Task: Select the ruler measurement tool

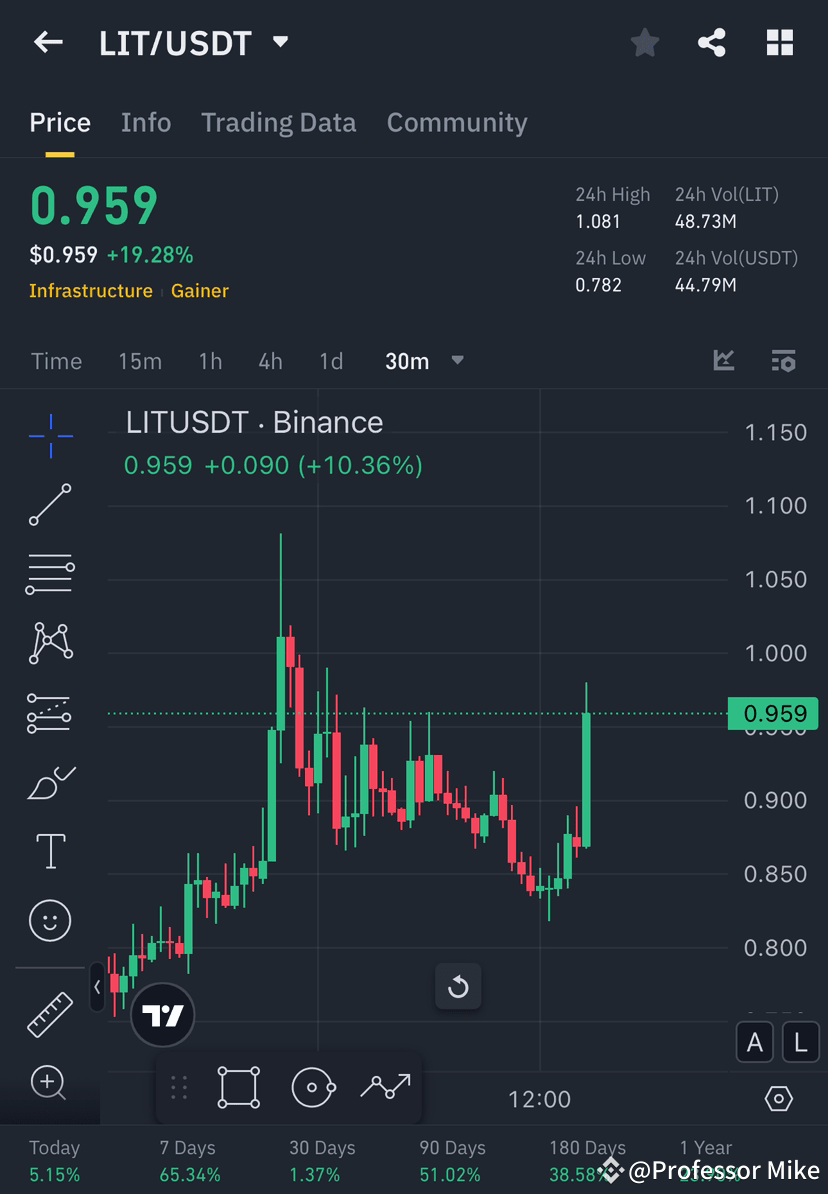Action: click(x=50, y=1013)
